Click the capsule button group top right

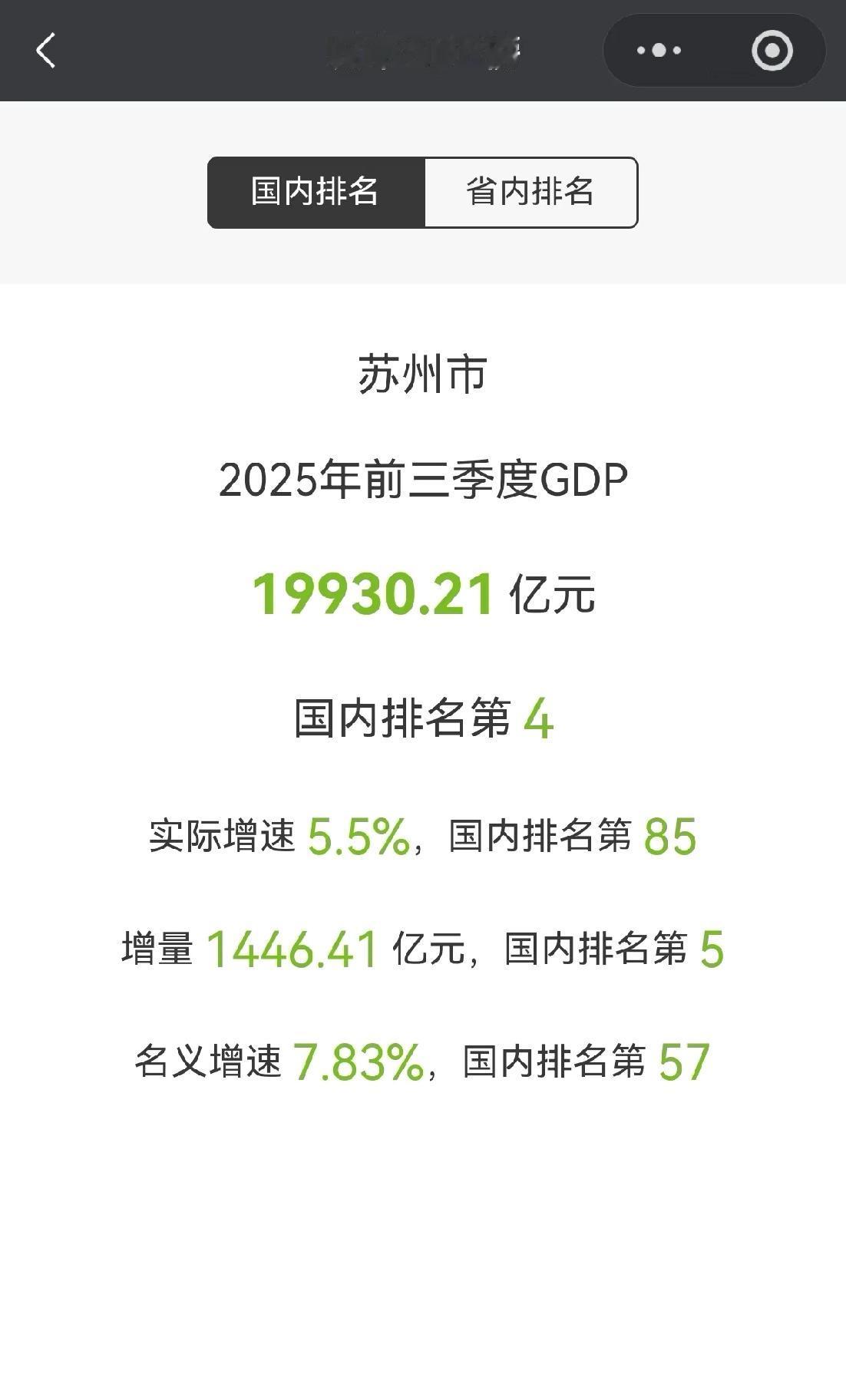714,49
